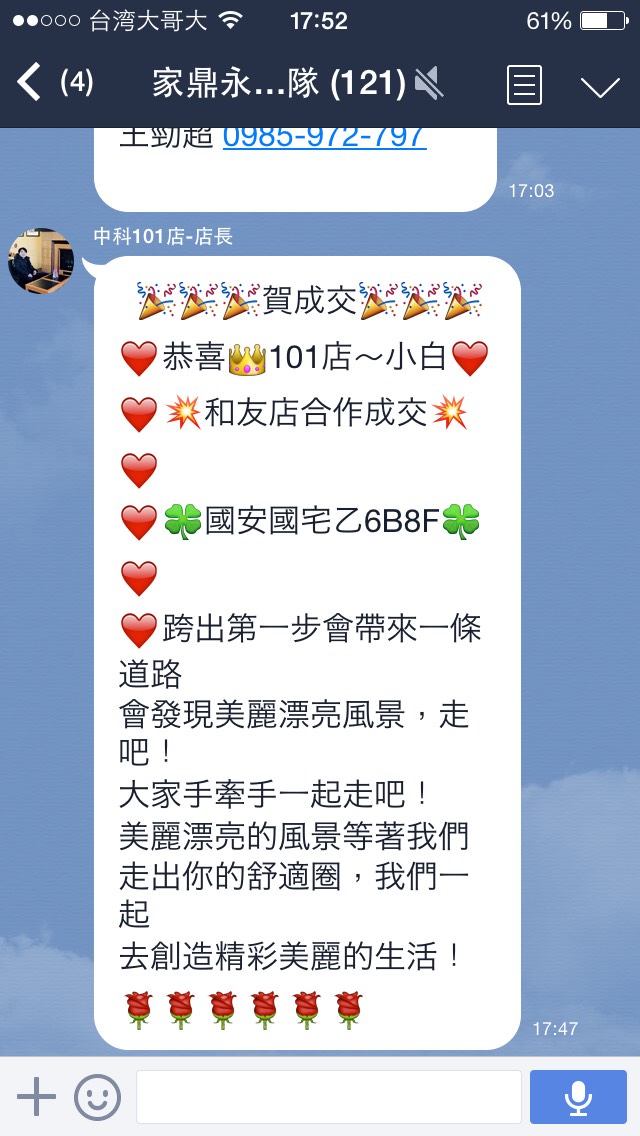Viewport: 640px width, 1136px height.
Task: Open the emoji sticker picker
Action: pos(97,1097)
